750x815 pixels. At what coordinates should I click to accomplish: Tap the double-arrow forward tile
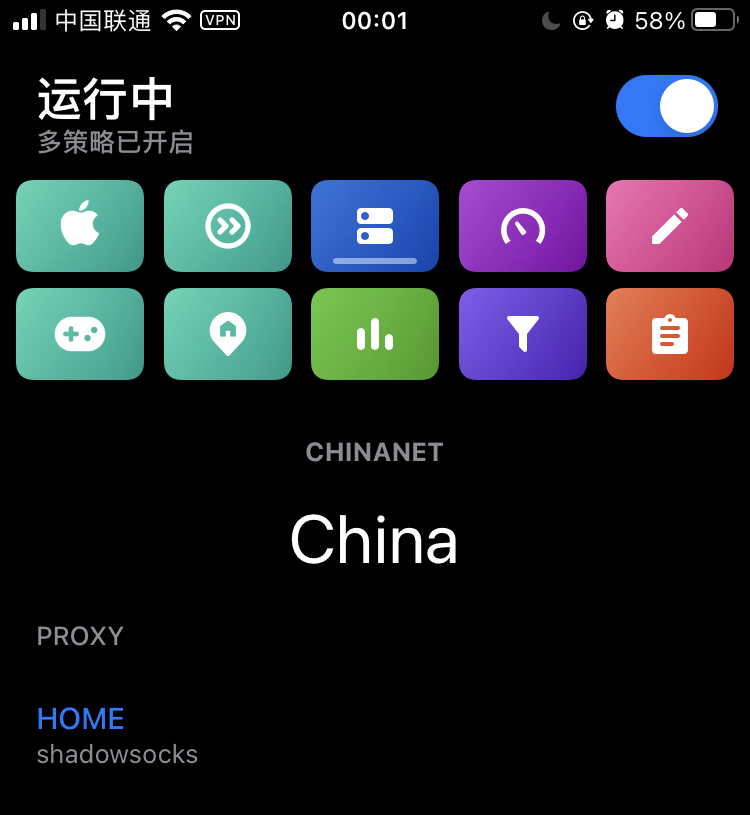(x=228, y=226)
